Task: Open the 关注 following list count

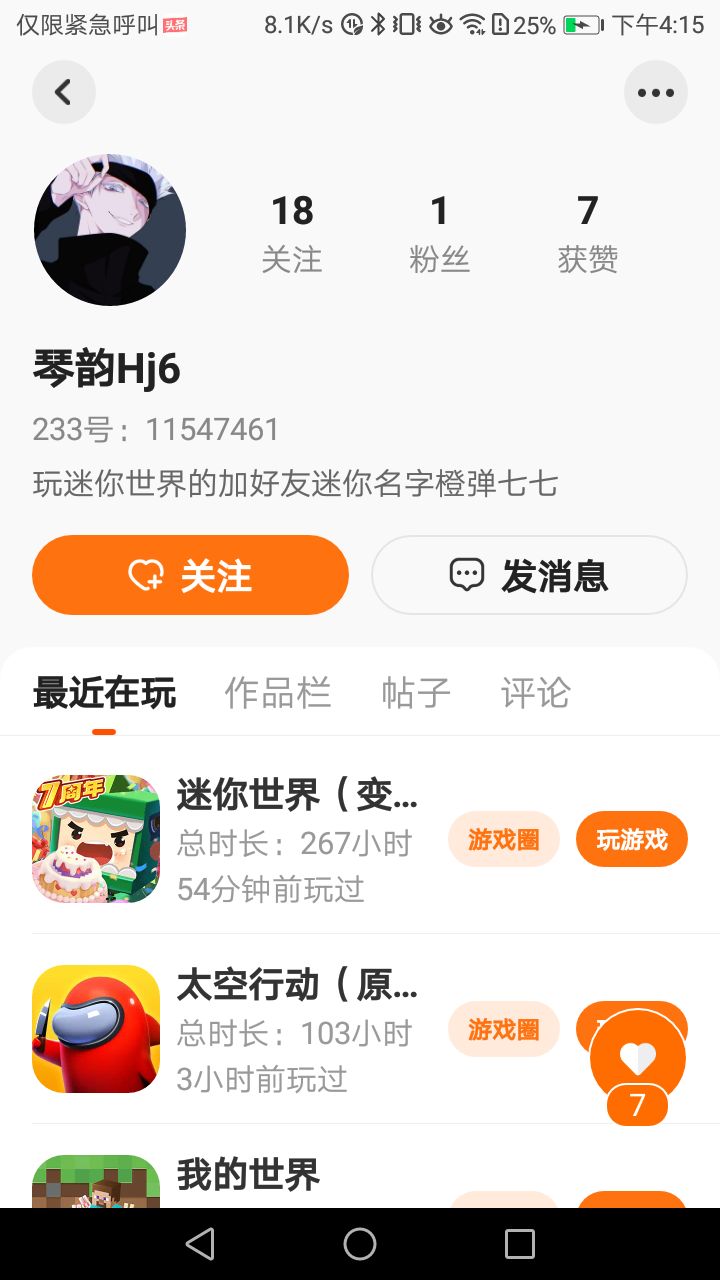Action: [x=292, y=233]
